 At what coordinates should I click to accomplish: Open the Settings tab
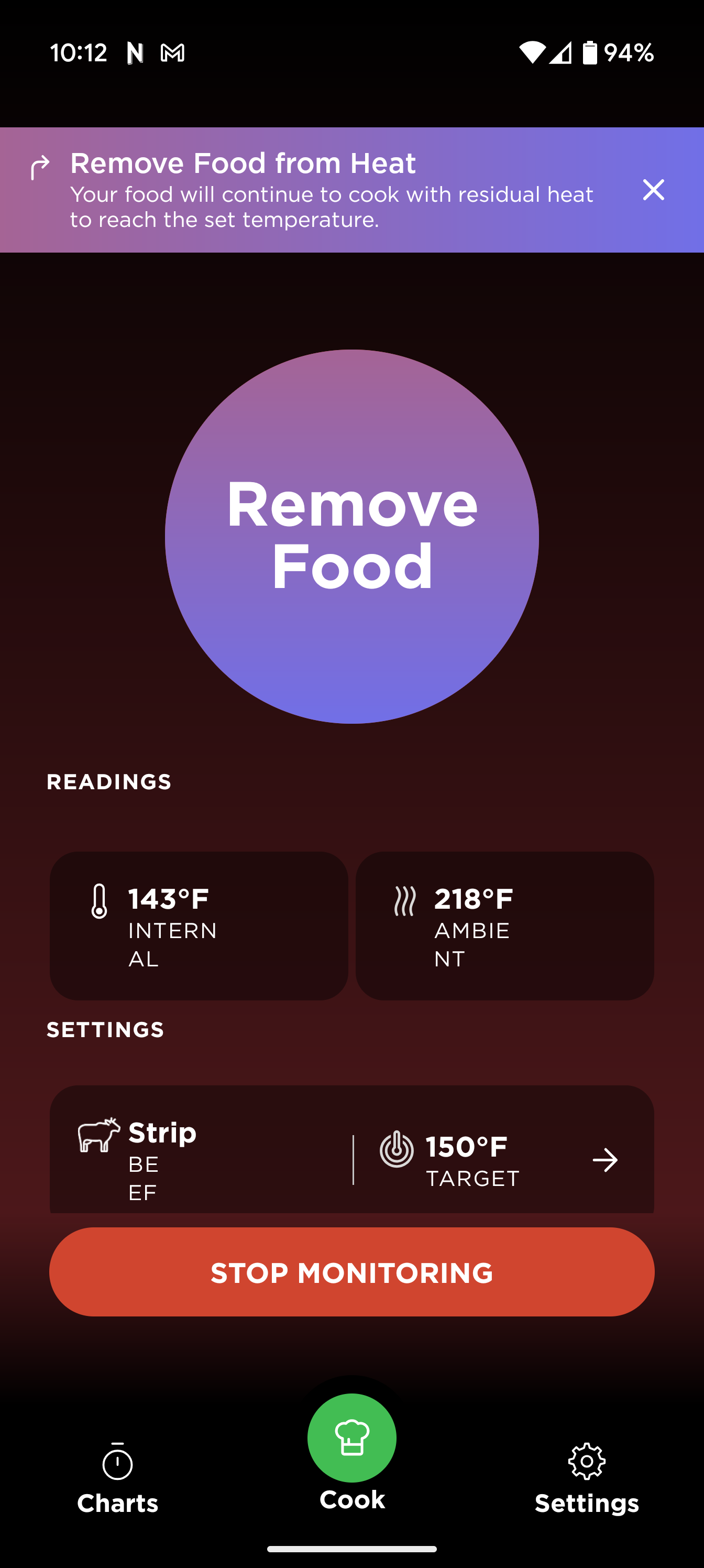point(587,1478)
